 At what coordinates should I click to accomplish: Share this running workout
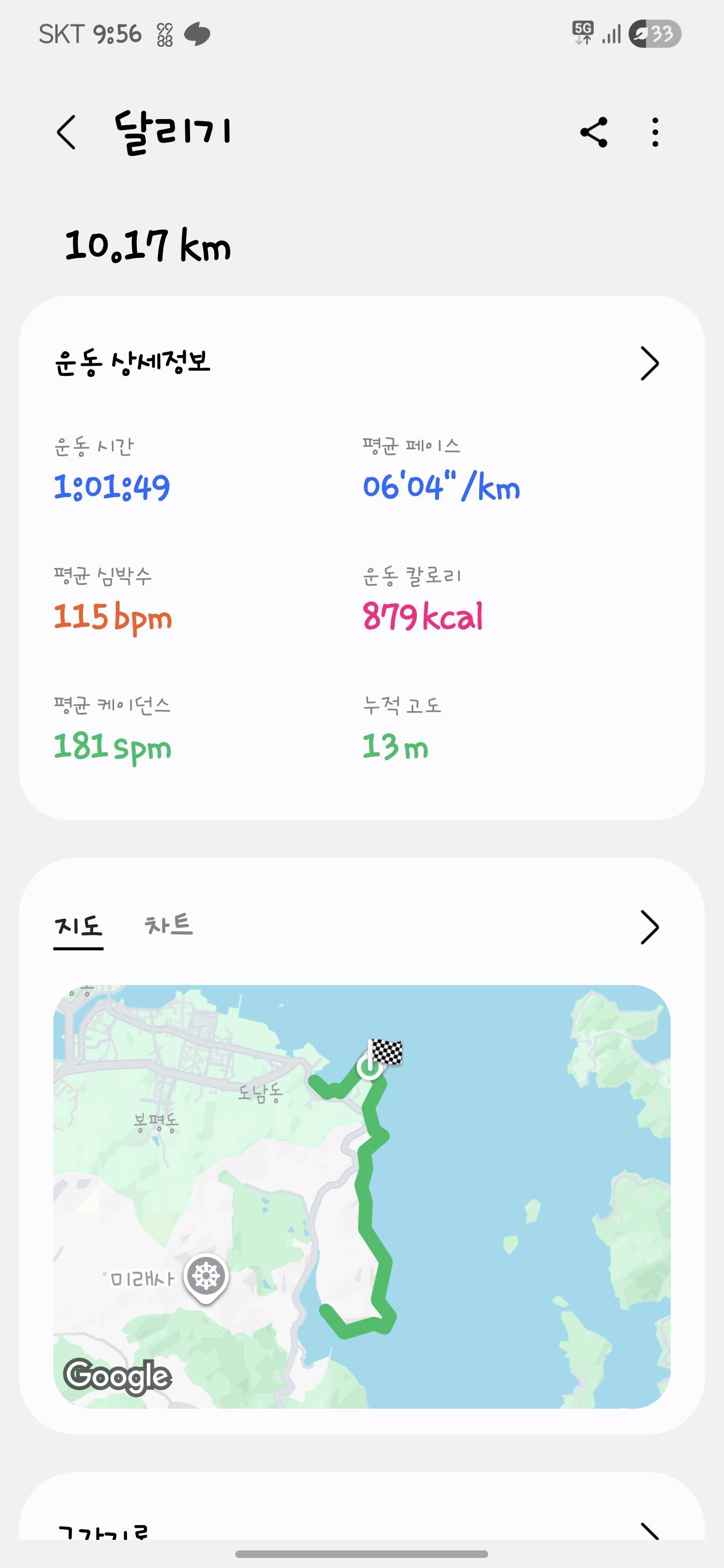594,132
